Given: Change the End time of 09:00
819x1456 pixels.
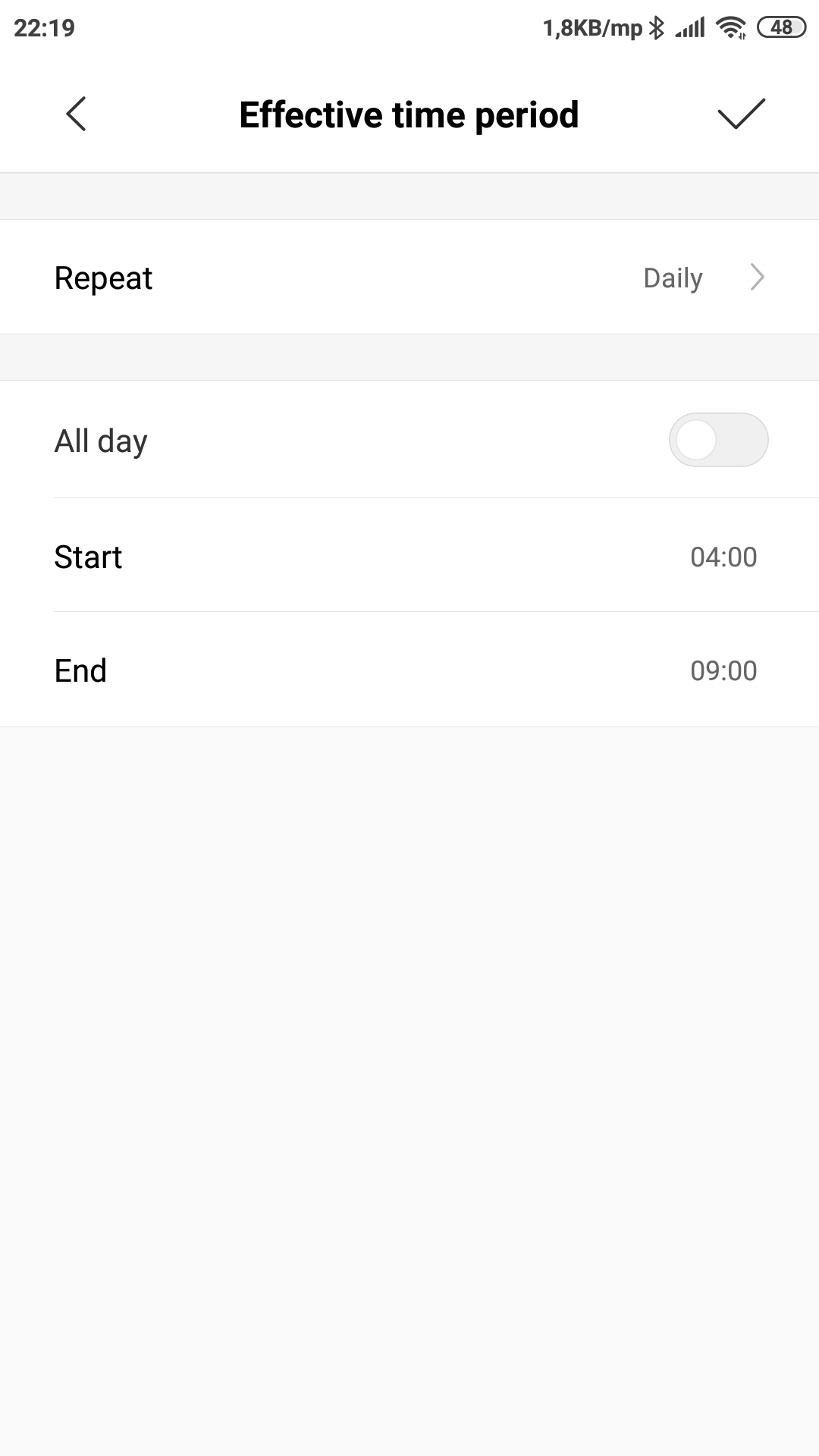Looking at the screenshot, I should [x=409, y=670].
